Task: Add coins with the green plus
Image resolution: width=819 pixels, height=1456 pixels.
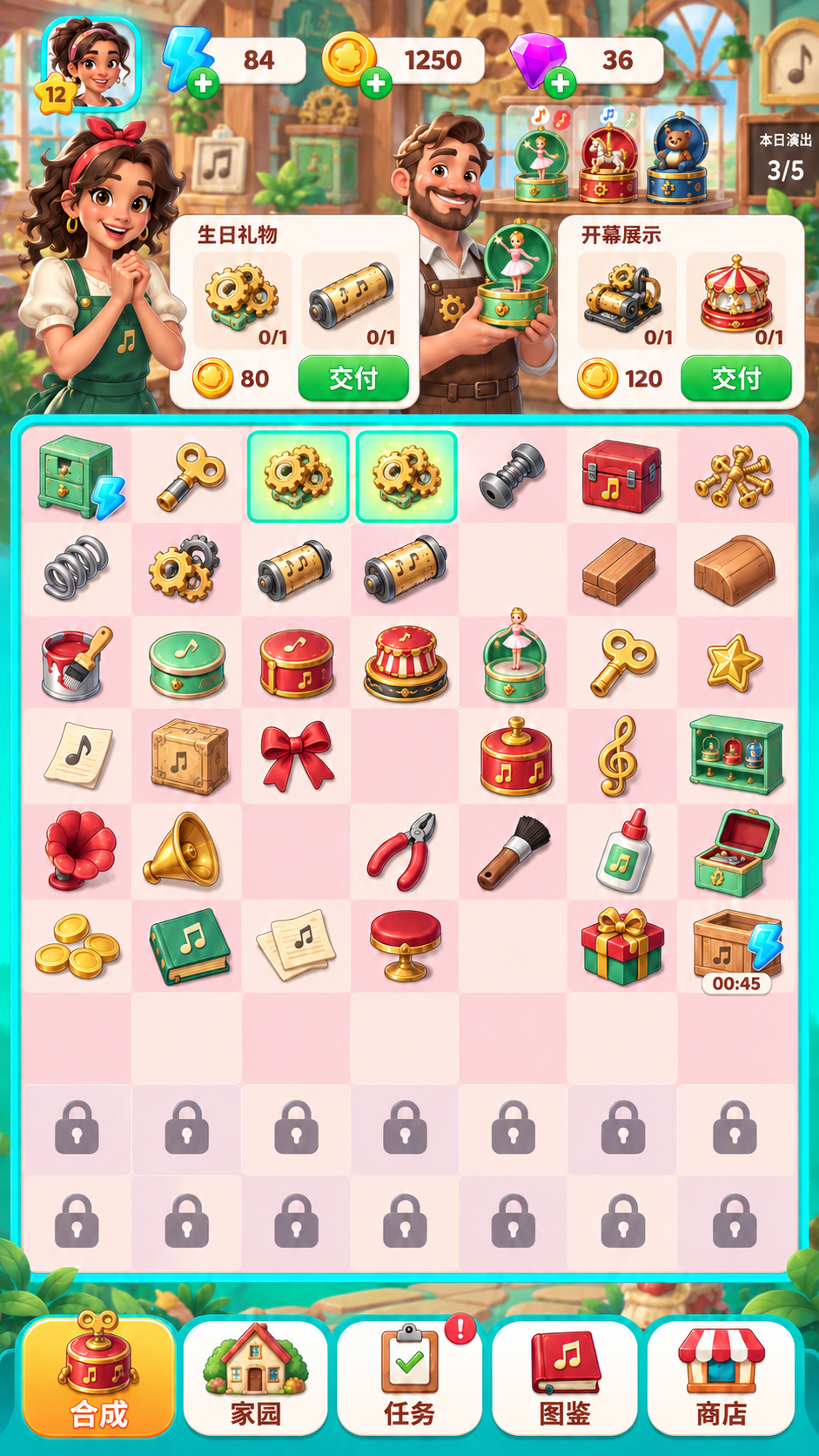Action: click(376, 84)
